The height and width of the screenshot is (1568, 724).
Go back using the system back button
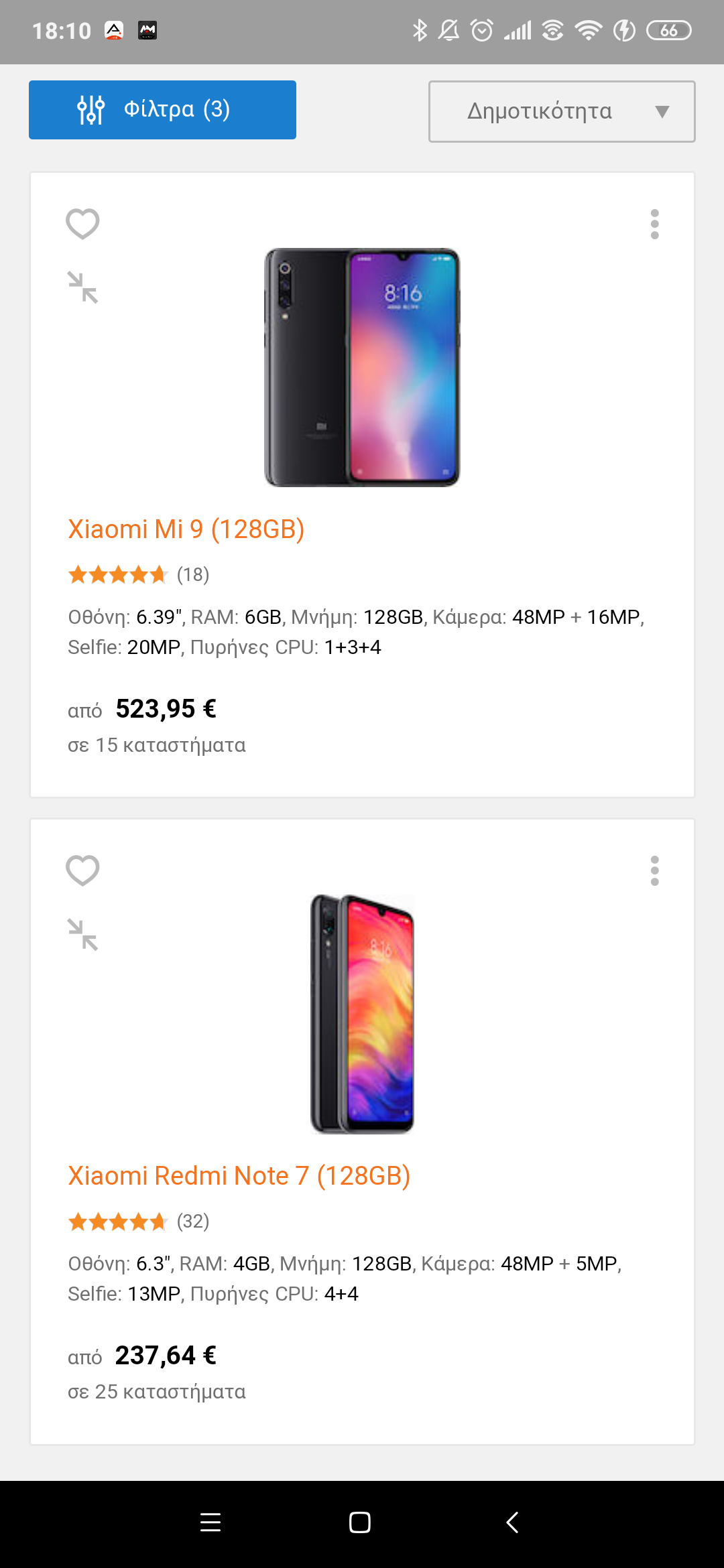pyautogui.click(x=512, y=1522)
